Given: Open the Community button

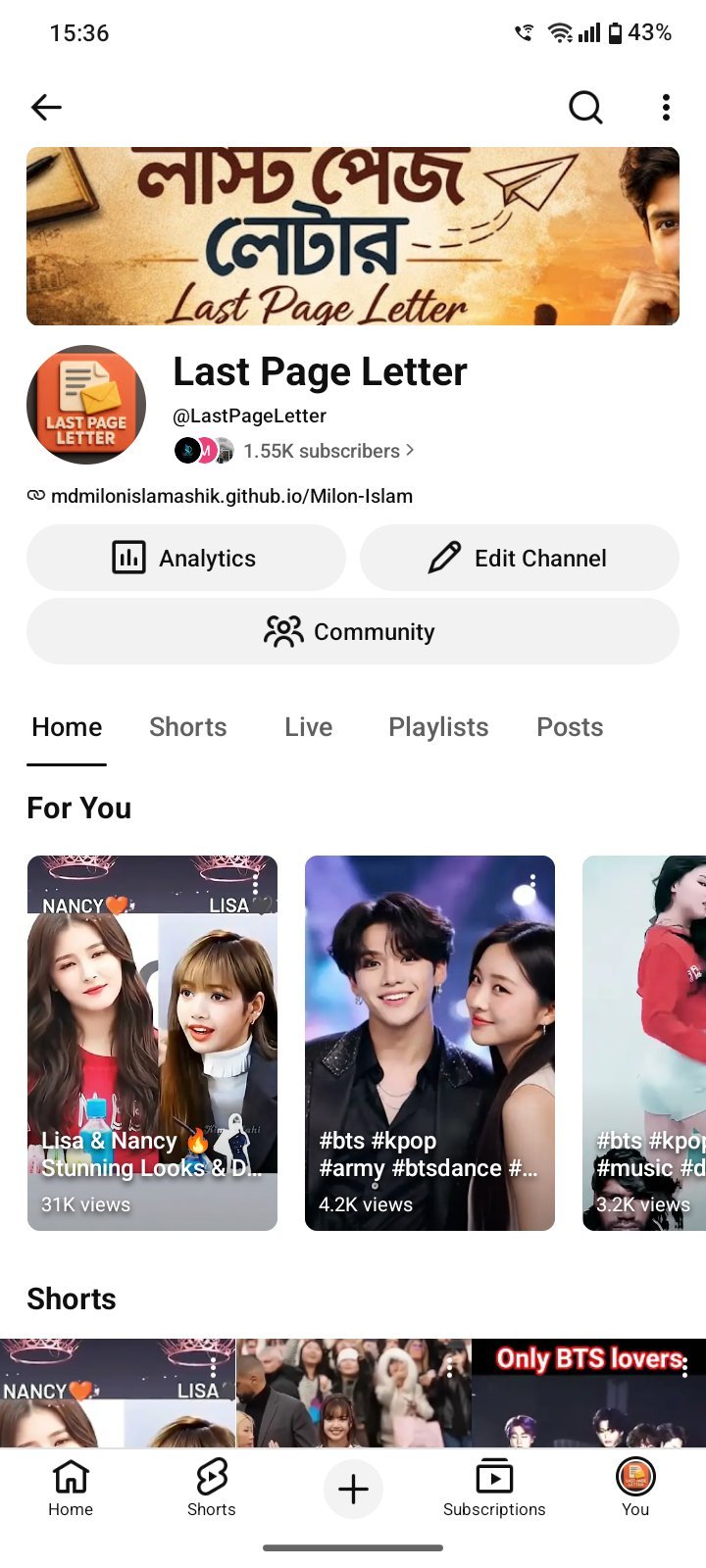Looking at the screenshot, I should pos(353,632).
